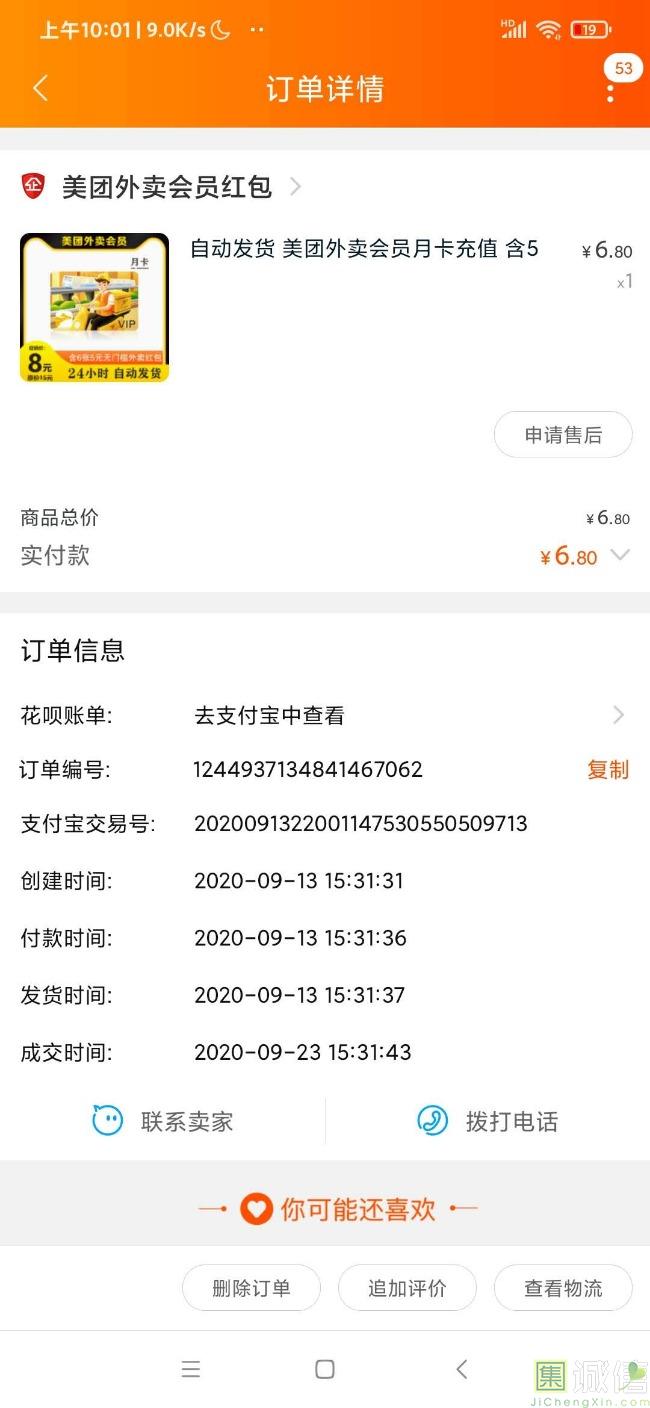The width and height of the screenshot is (650, 1408).
Task: Check shipping with 查看物流
Action: (563, 1288)
